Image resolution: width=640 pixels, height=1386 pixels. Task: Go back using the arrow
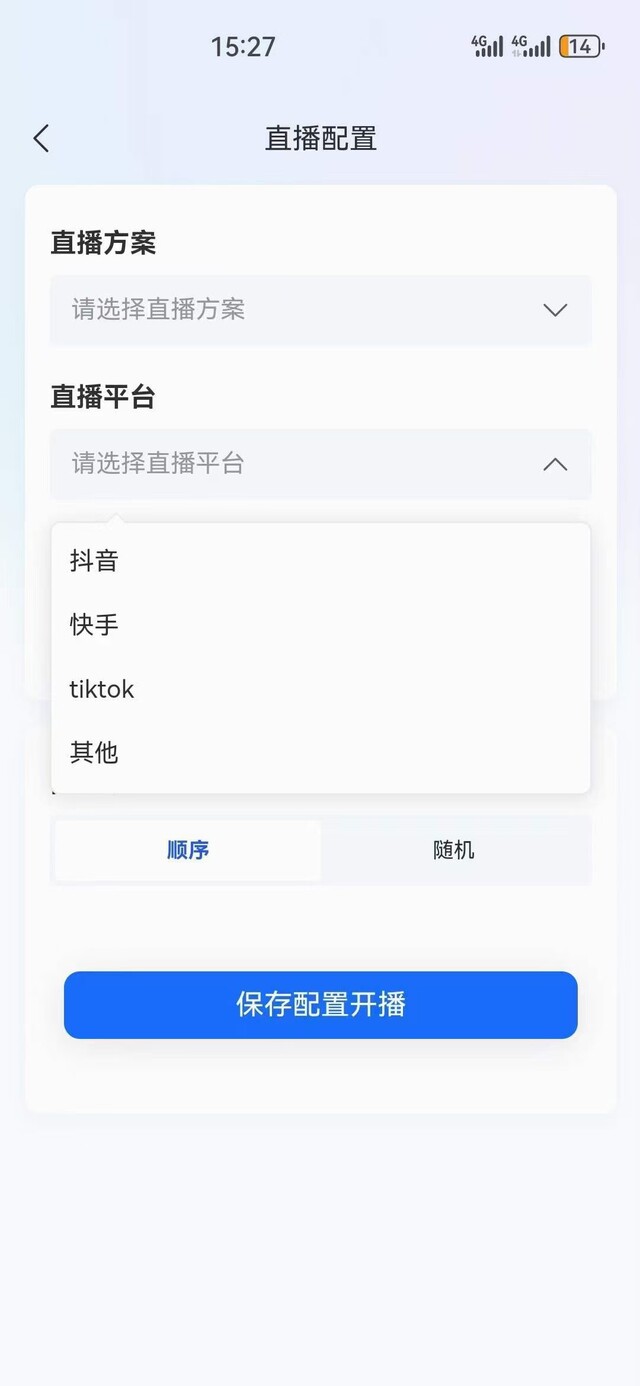click(41, 138)
